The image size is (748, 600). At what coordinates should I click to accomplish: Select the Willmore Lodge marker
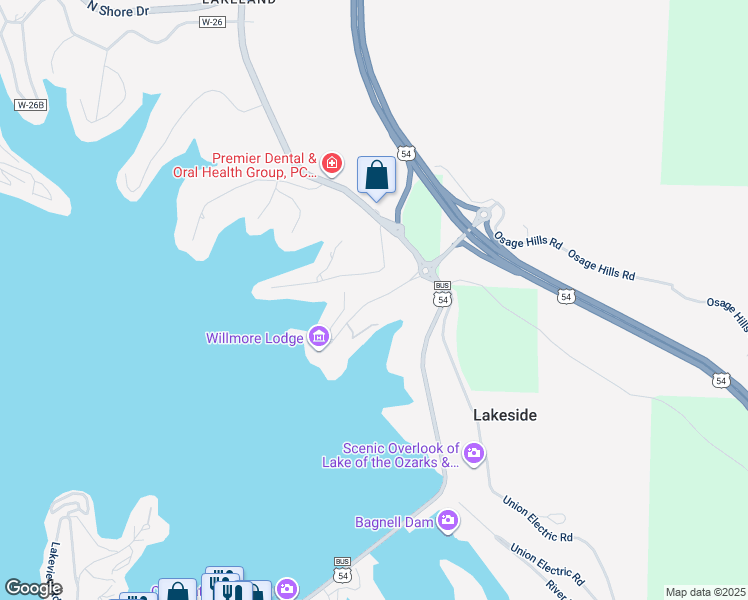(319, 337)
